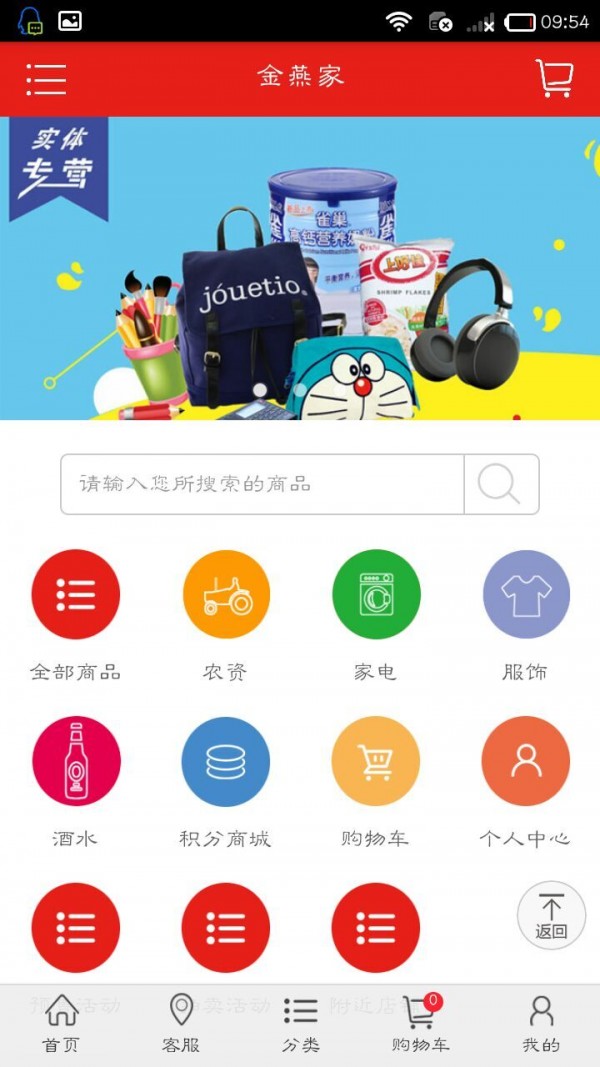
Task: Open the 购物车 tab in bottom bar
Action: tap(420, 1024)
